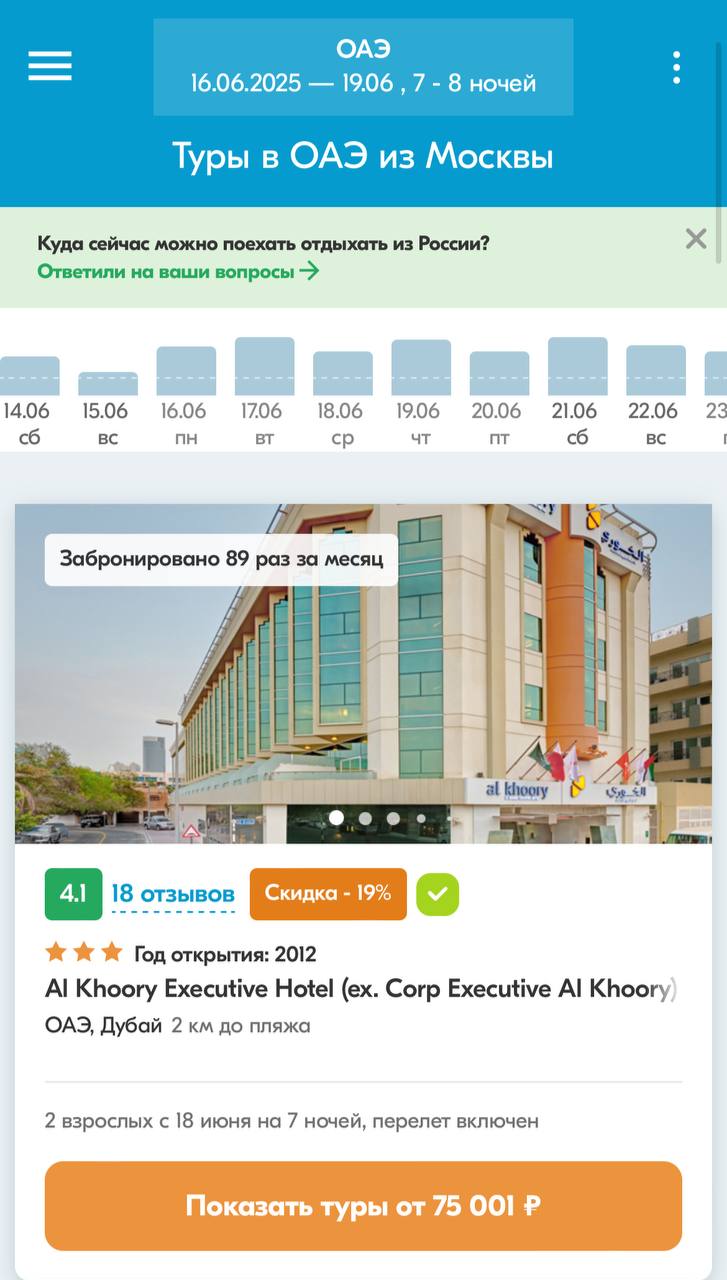Open the three-dot overflow menu
727x1280 pixels.
pyautogui.click(x=677, y=67)
